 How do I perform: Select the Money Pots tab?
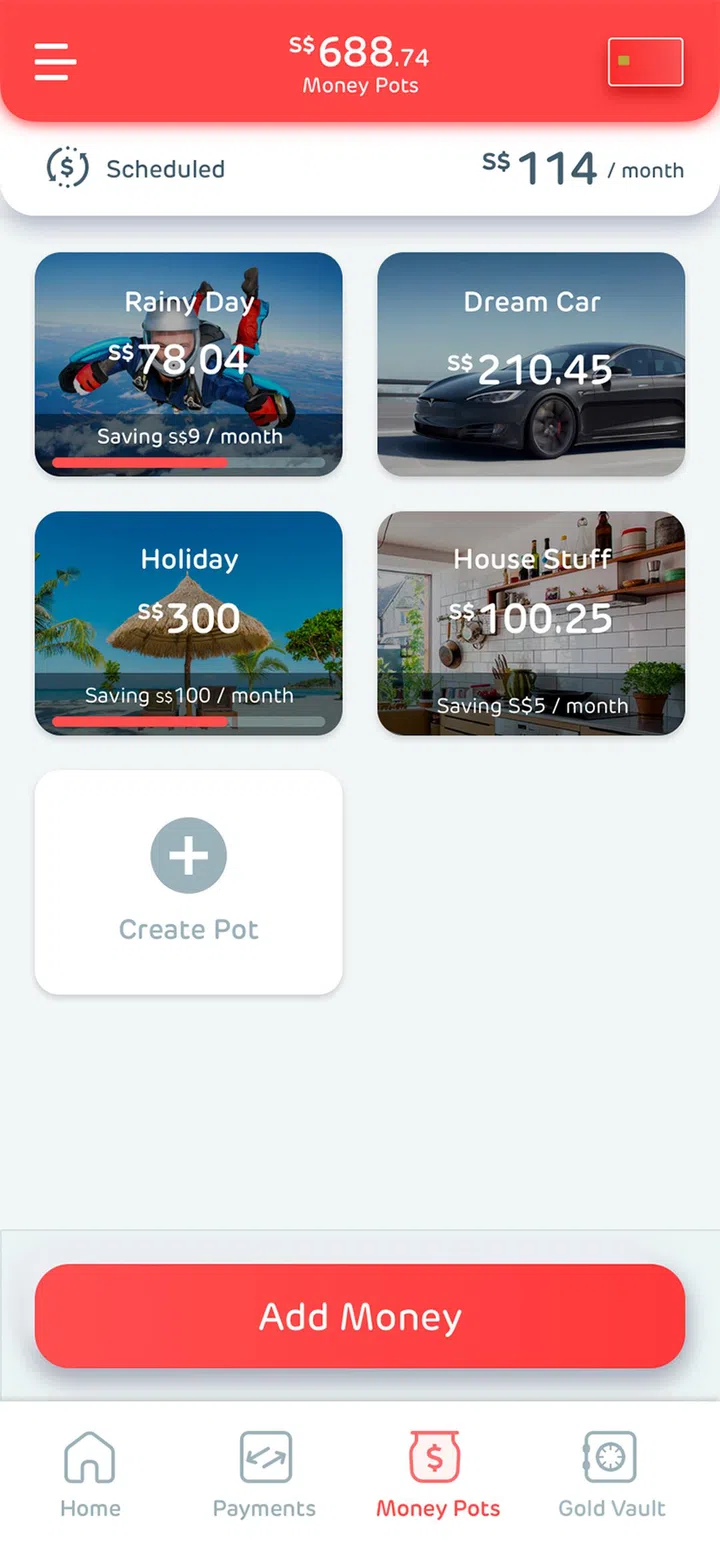tap(437, 1474)
